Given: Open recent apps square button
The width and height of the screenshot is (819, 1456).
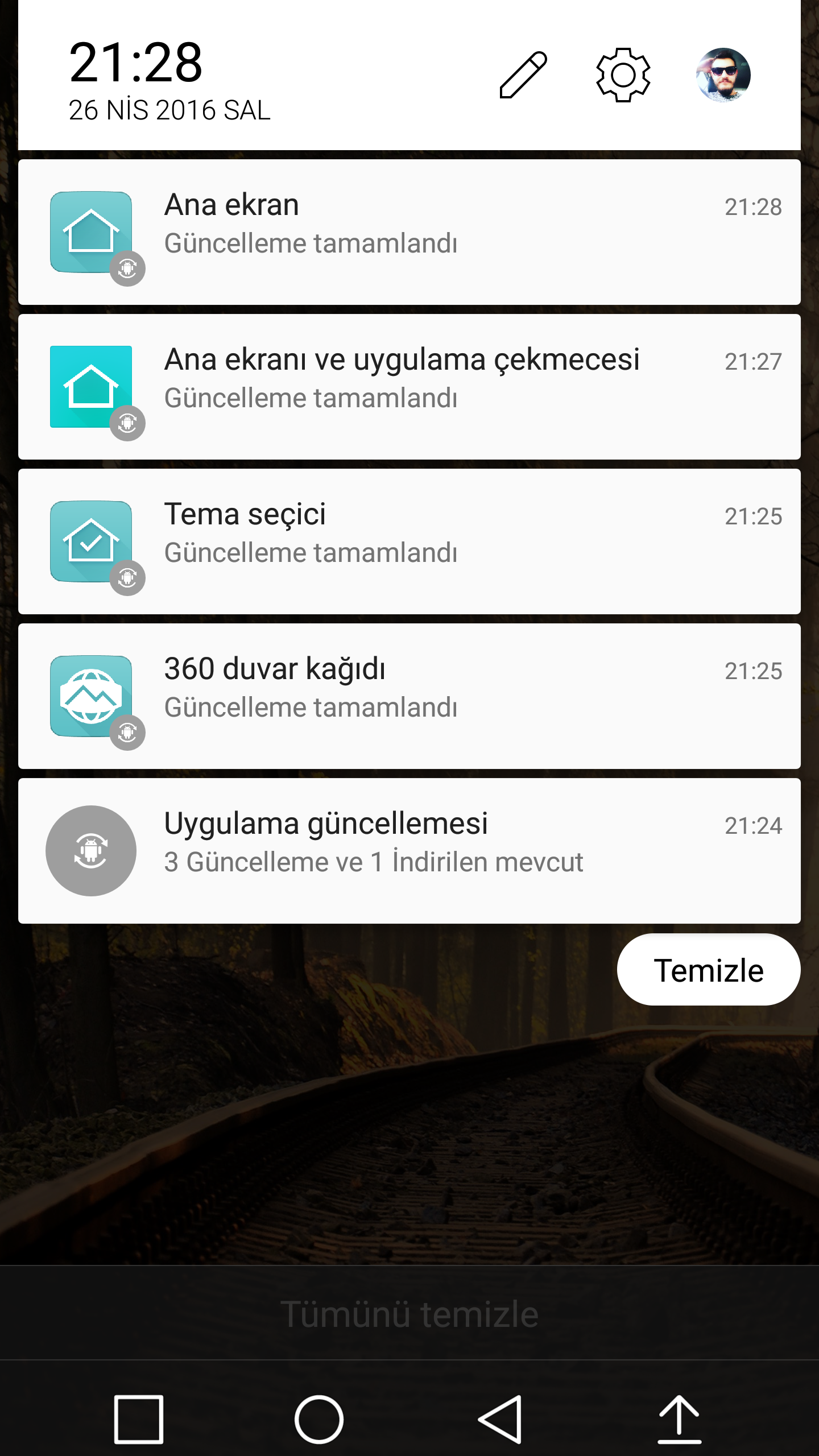Looking at the screenshot, I should click(x=139, y=1419).
